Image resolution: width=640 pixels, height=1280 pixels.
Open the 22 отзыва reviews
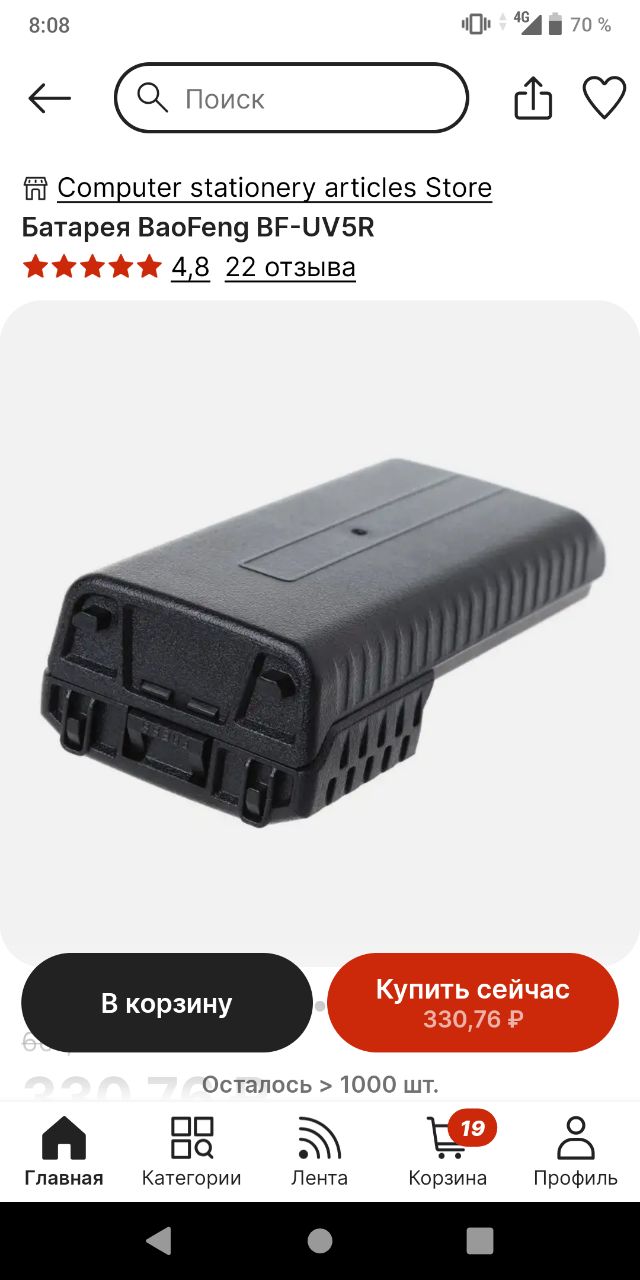[x=290, y=267]
